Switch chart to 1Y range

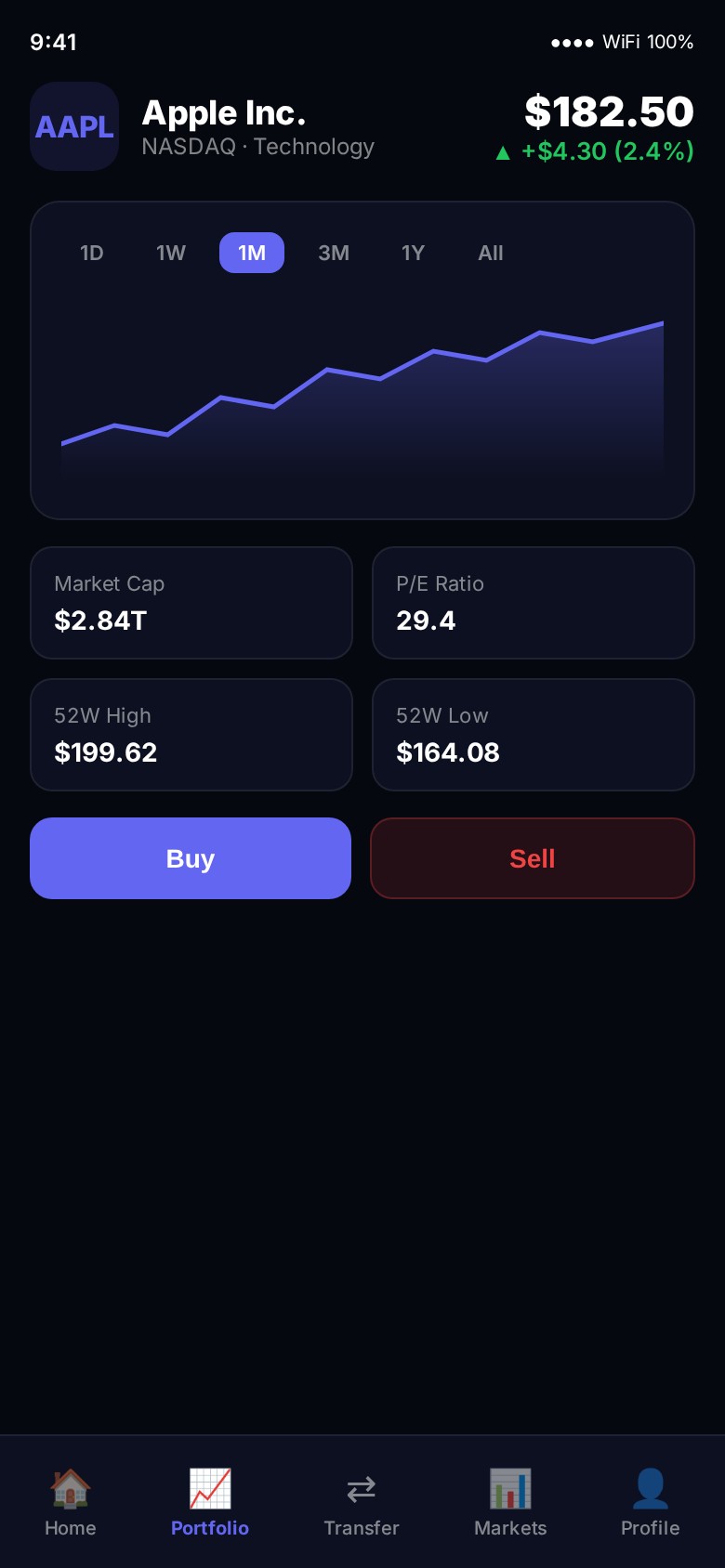tap(413, 253)
